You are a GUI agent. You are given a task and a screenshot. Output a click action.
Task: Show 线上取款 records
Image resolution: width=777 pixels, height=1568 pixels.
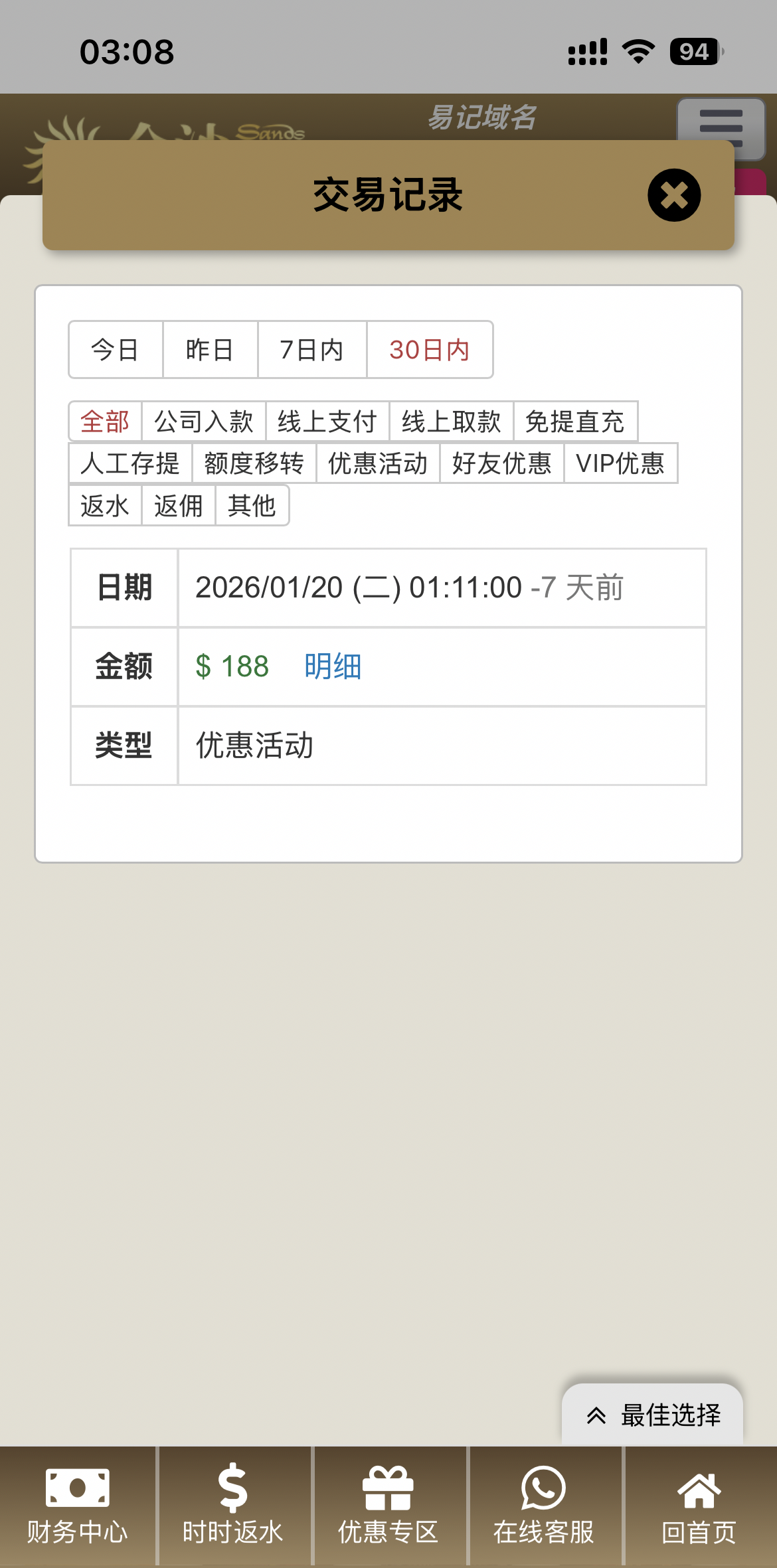tap(451, 422)
